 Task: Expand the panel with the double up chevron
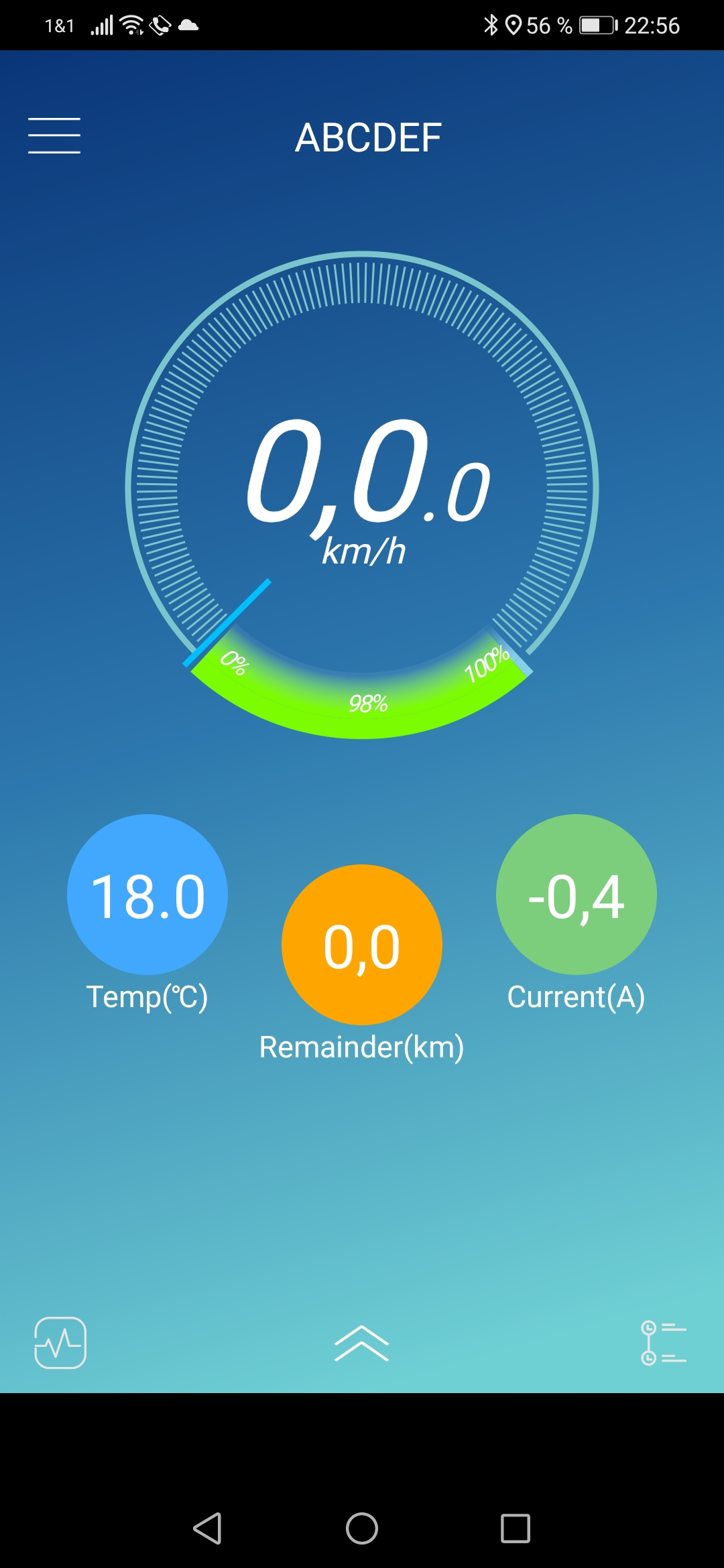(361, 1344)
